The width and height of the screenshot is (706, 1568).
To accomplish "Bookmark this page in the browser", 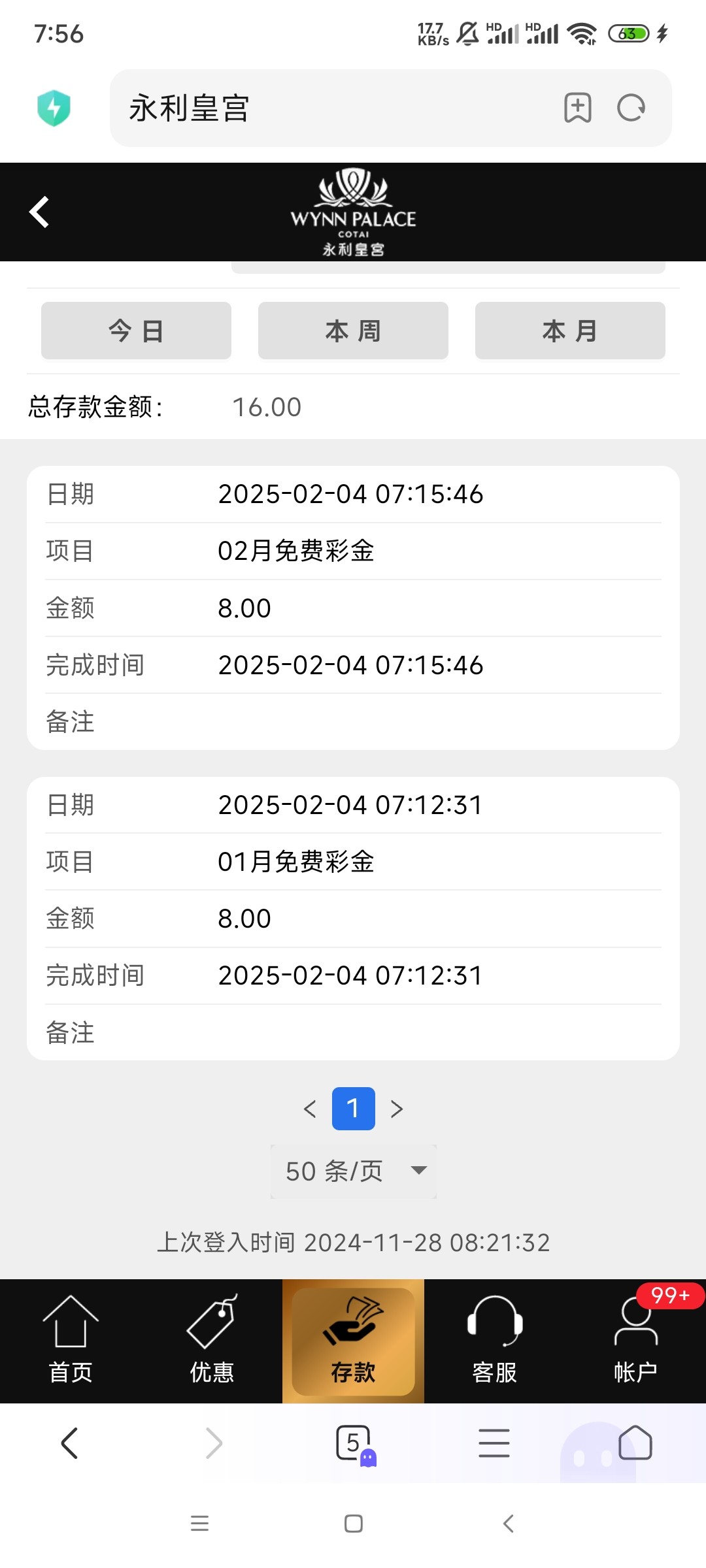I will click(578, 108).
